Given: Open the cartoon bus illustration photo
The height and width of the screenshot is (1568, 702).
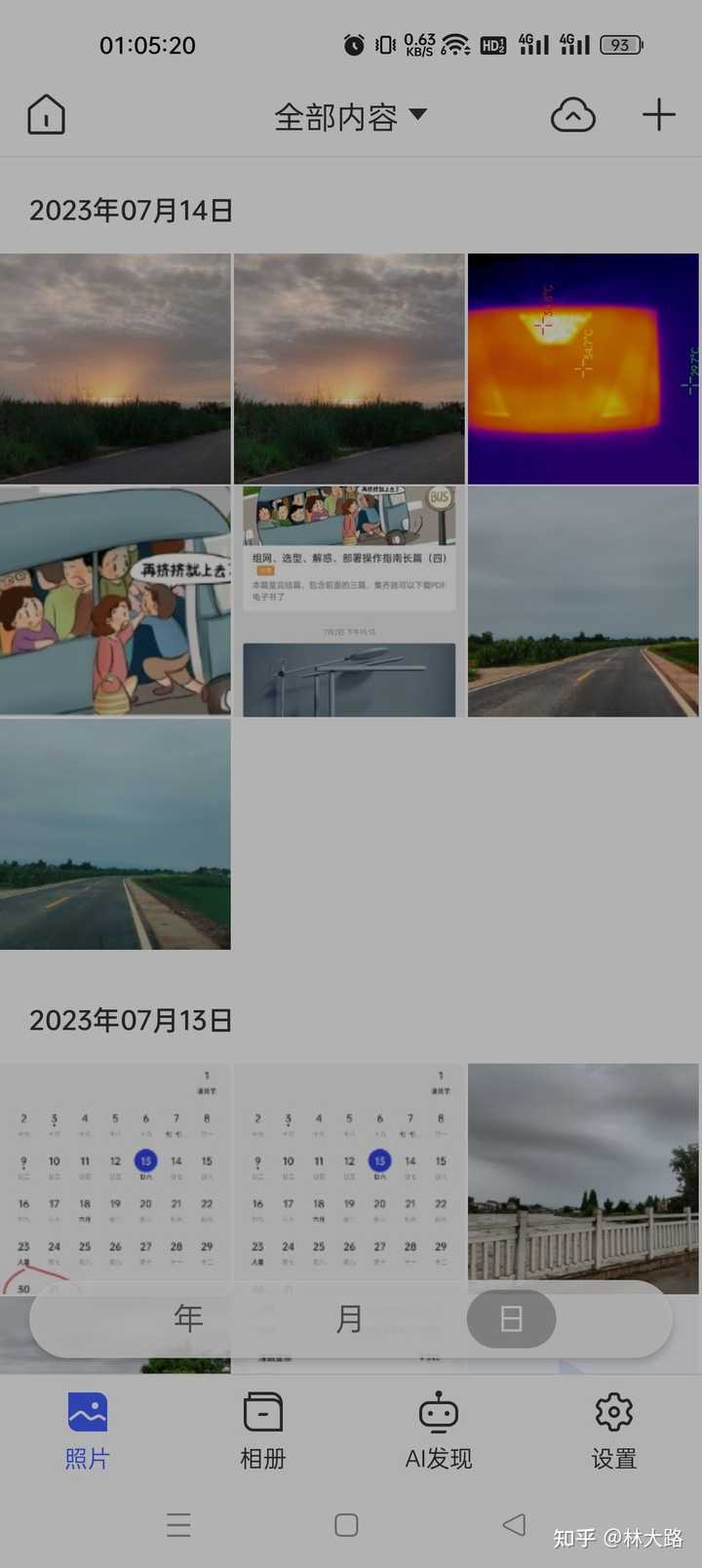Looking at the screenshot, I should click(x=115, y=602).
